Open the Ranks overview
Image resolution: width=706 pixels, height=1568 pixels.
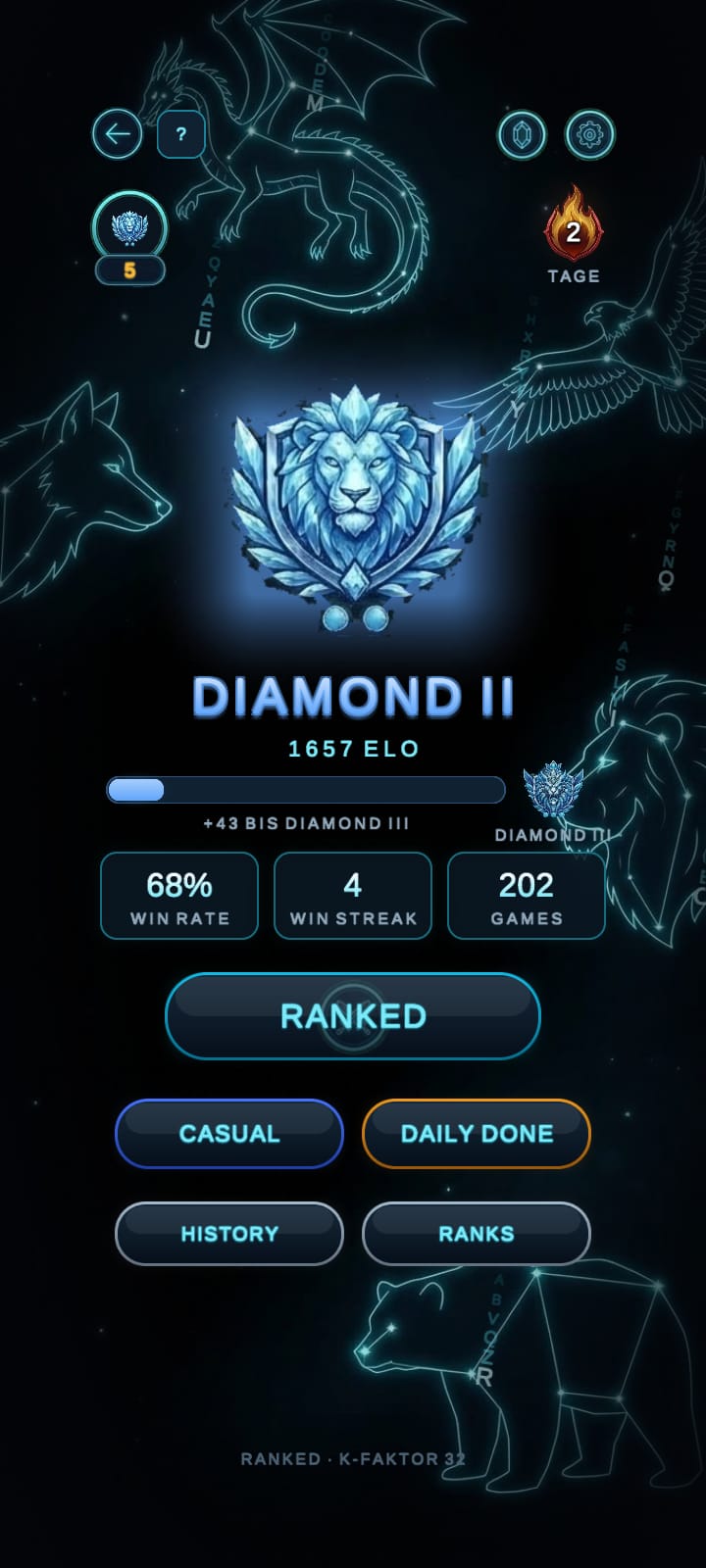477,1234
